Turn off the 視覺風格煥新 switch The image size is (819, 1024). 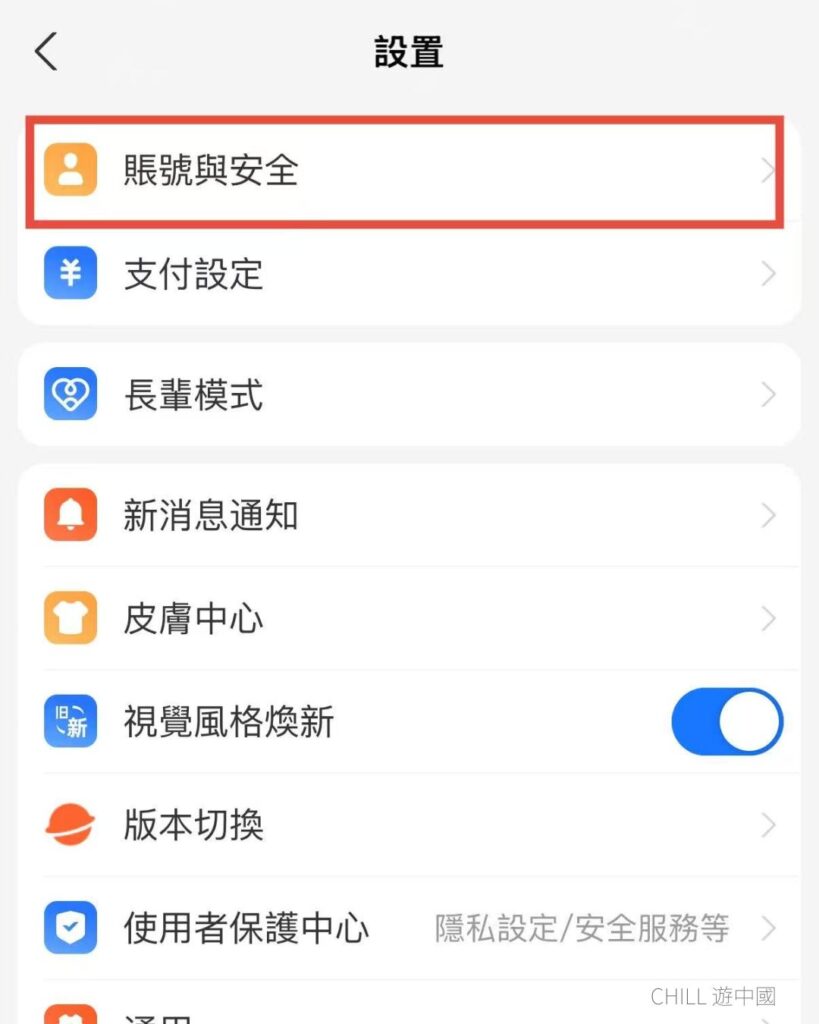click(726, 721)
